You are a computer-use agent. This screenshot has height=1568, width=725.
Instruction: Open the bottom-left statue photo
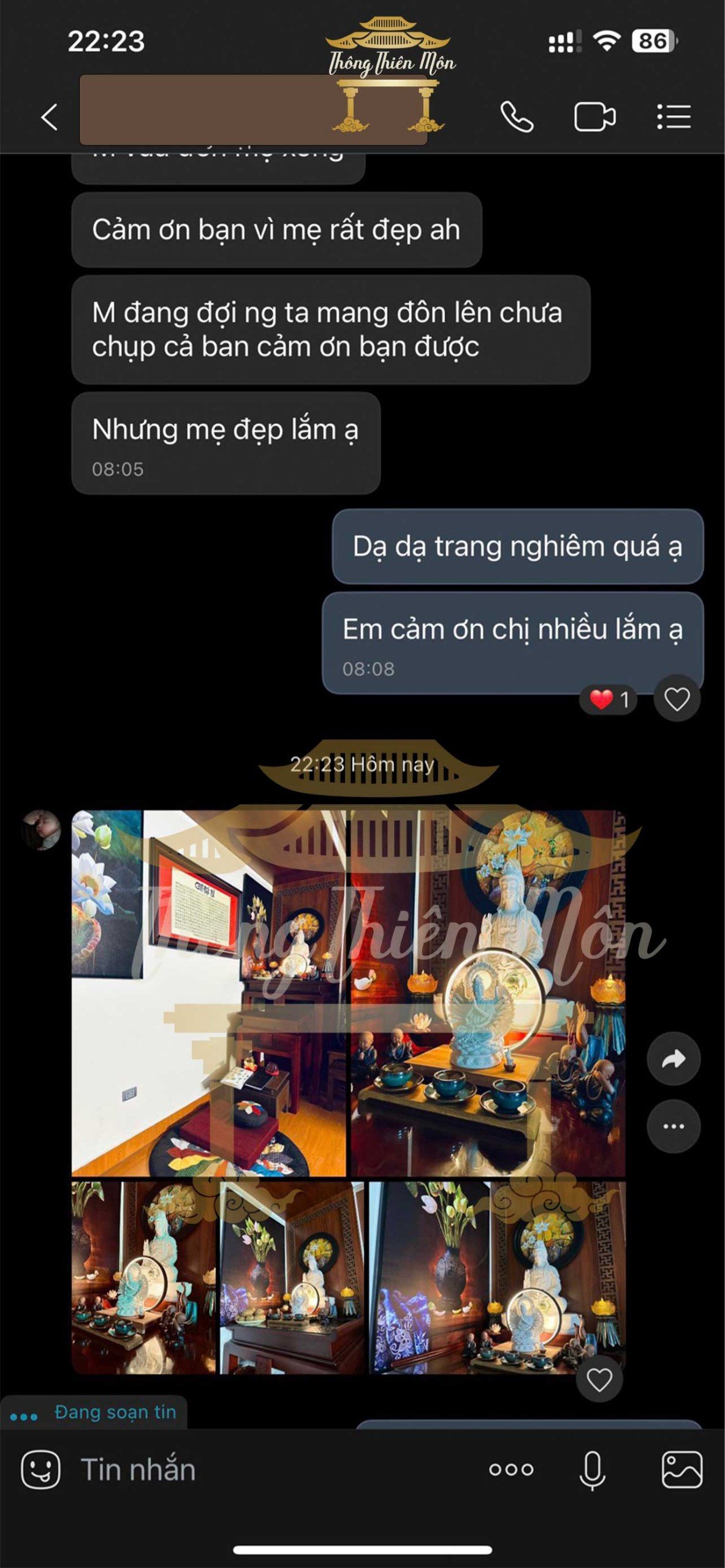pyautogui.click(x=143, y=1277)
